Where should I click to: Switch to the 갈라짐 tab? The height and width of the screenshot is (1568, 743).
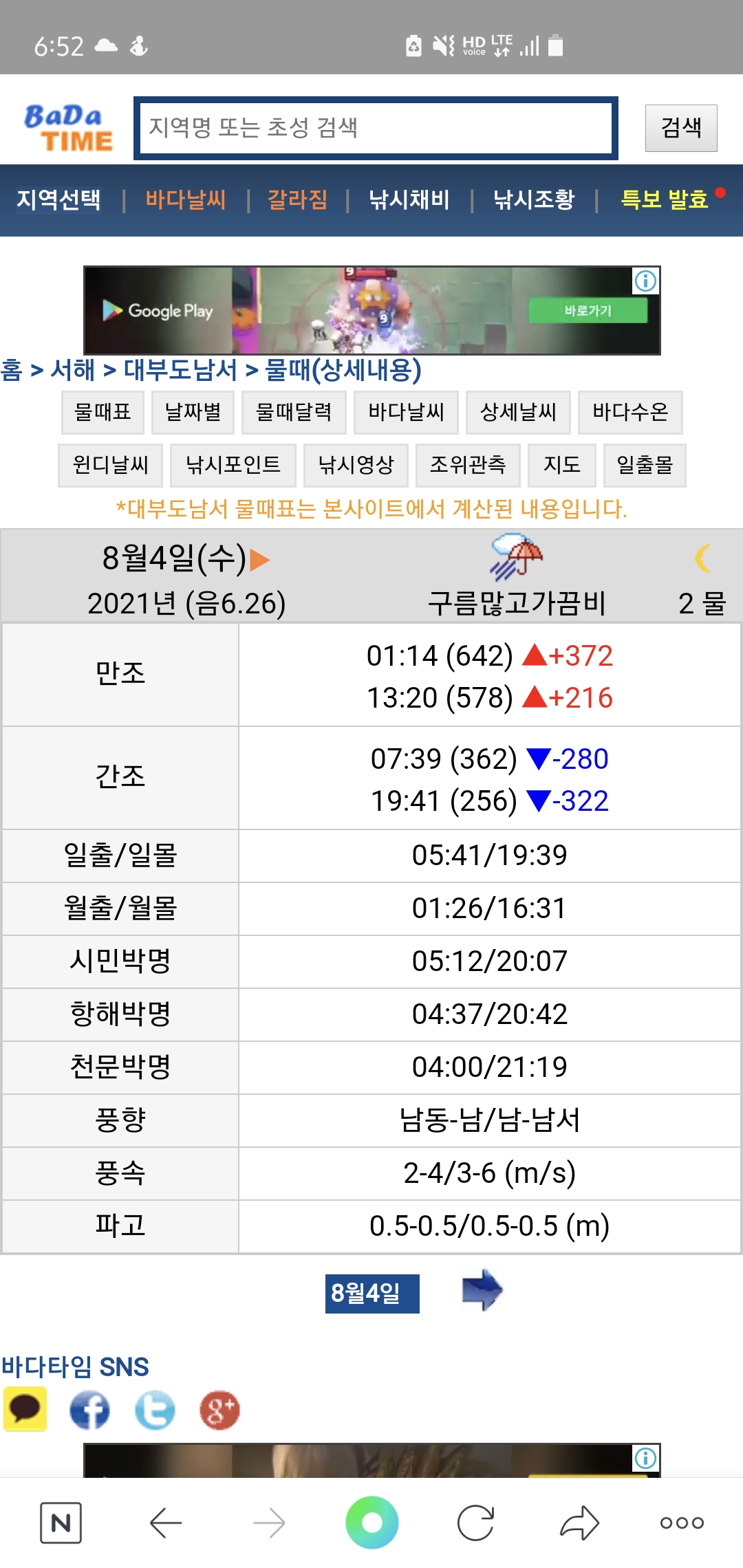(x=297, y=200)
